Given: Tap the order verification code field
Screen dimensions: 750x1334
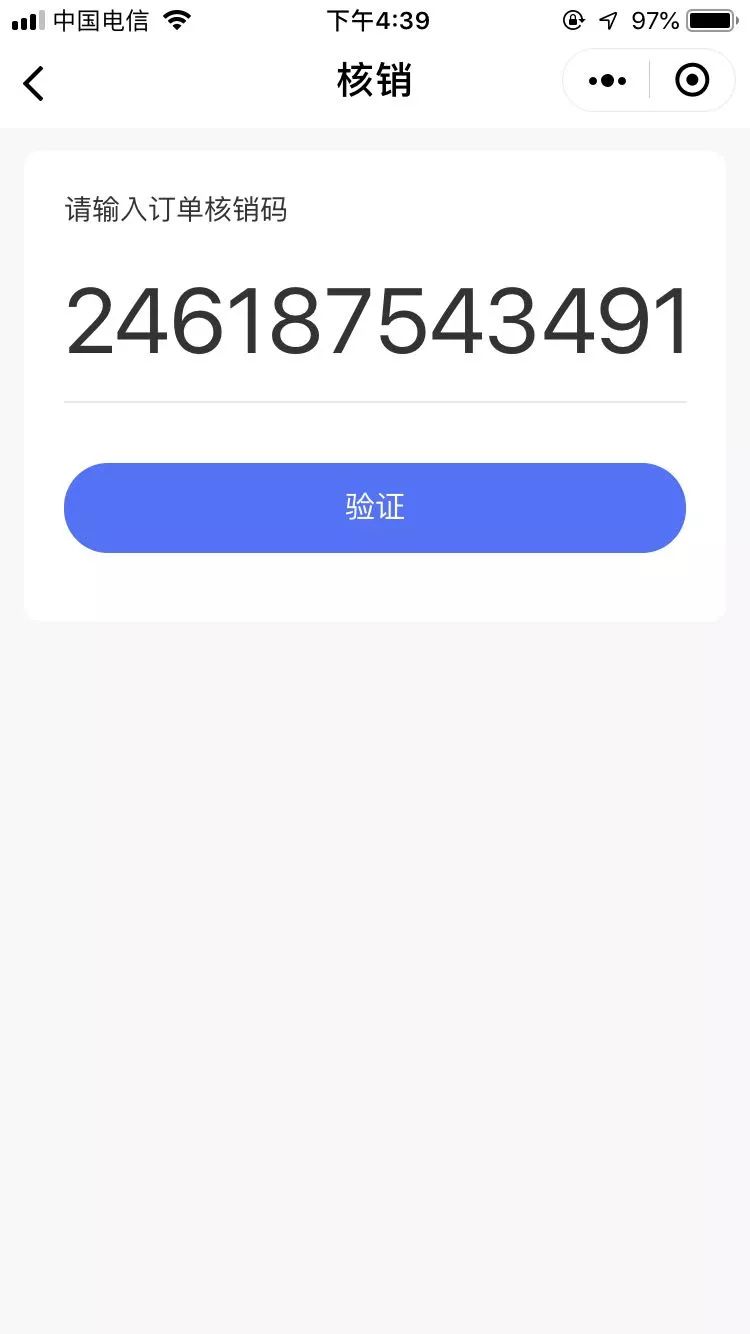Looking at the screenshot, I should (x=375, y=321).
